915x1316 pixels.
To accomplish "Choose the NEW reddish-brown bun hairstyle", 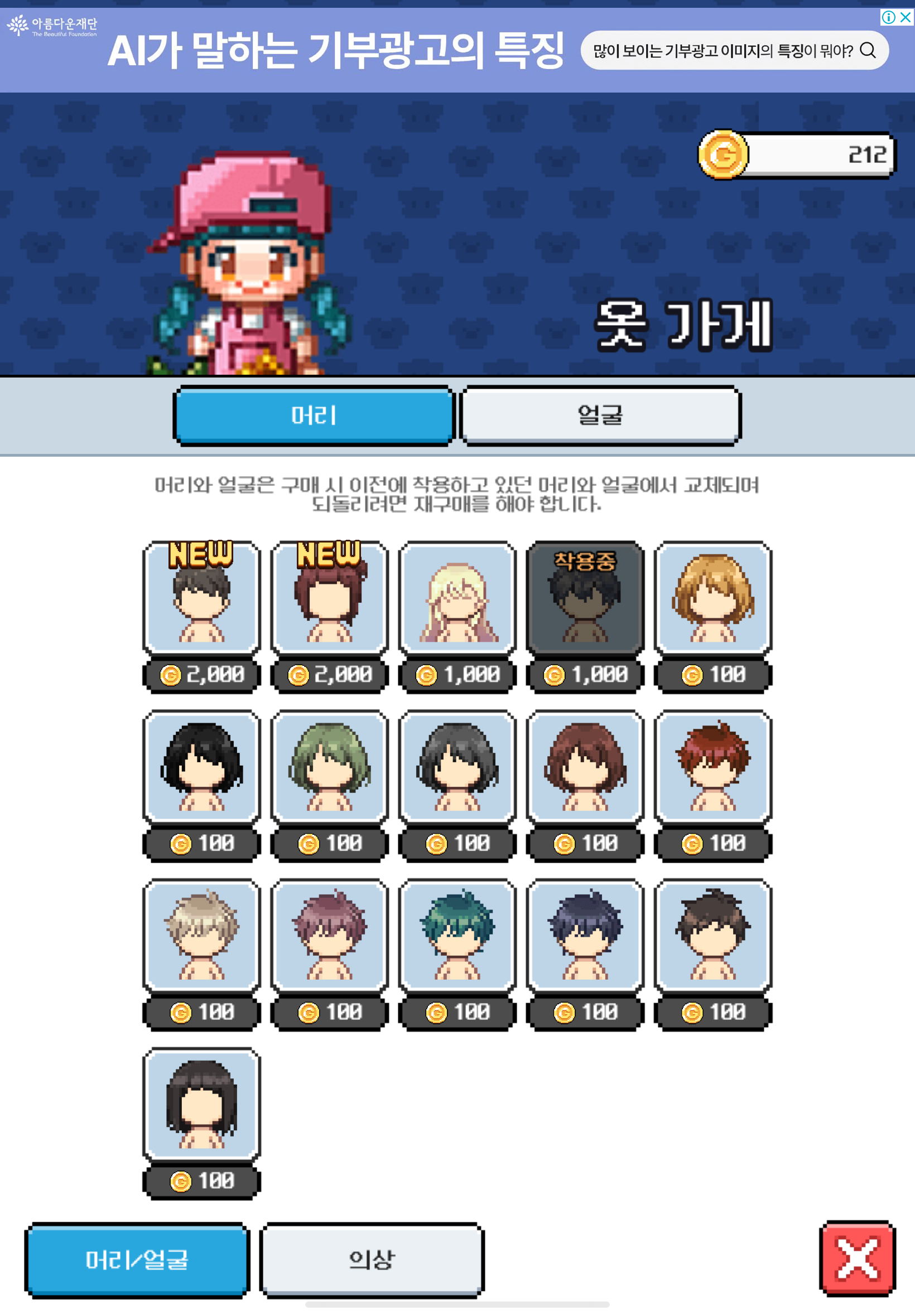I will pyautogui.click(x=329, y=598).
